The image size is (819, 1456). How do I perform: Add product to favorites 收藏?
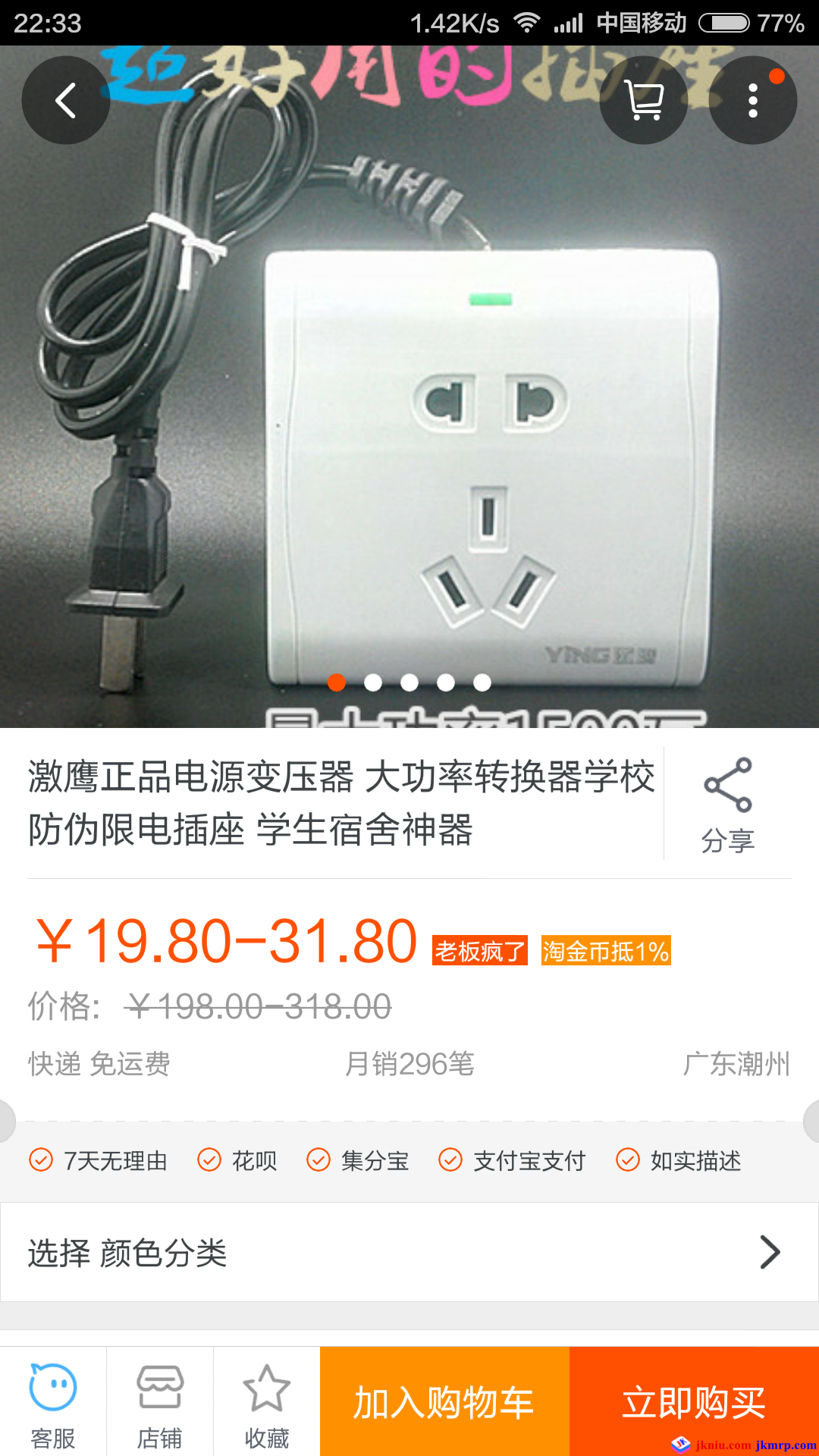point(266,1403)
